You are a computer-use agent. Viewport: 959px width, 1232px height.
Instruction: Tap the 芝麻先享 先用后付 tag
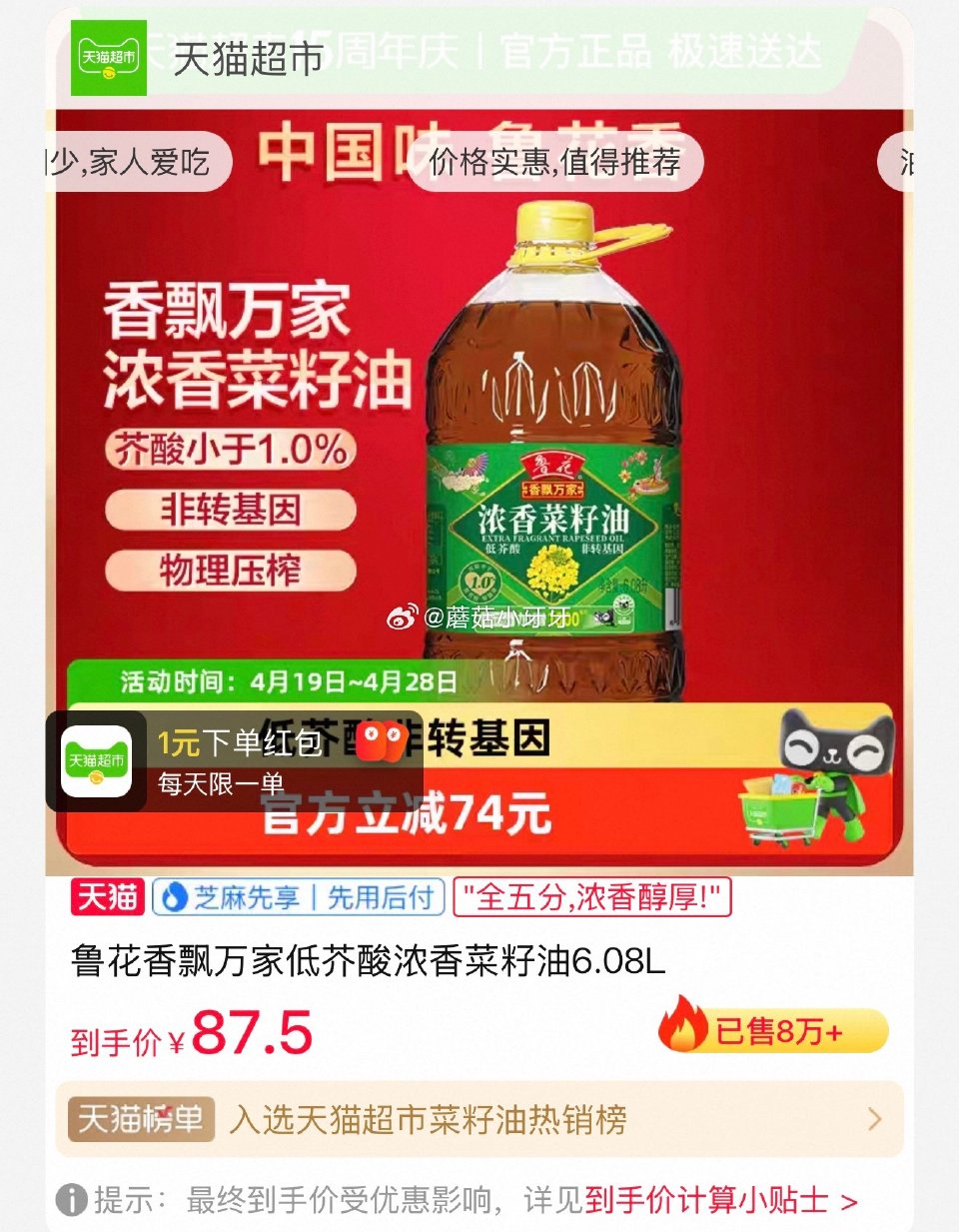tap(299, 897)
